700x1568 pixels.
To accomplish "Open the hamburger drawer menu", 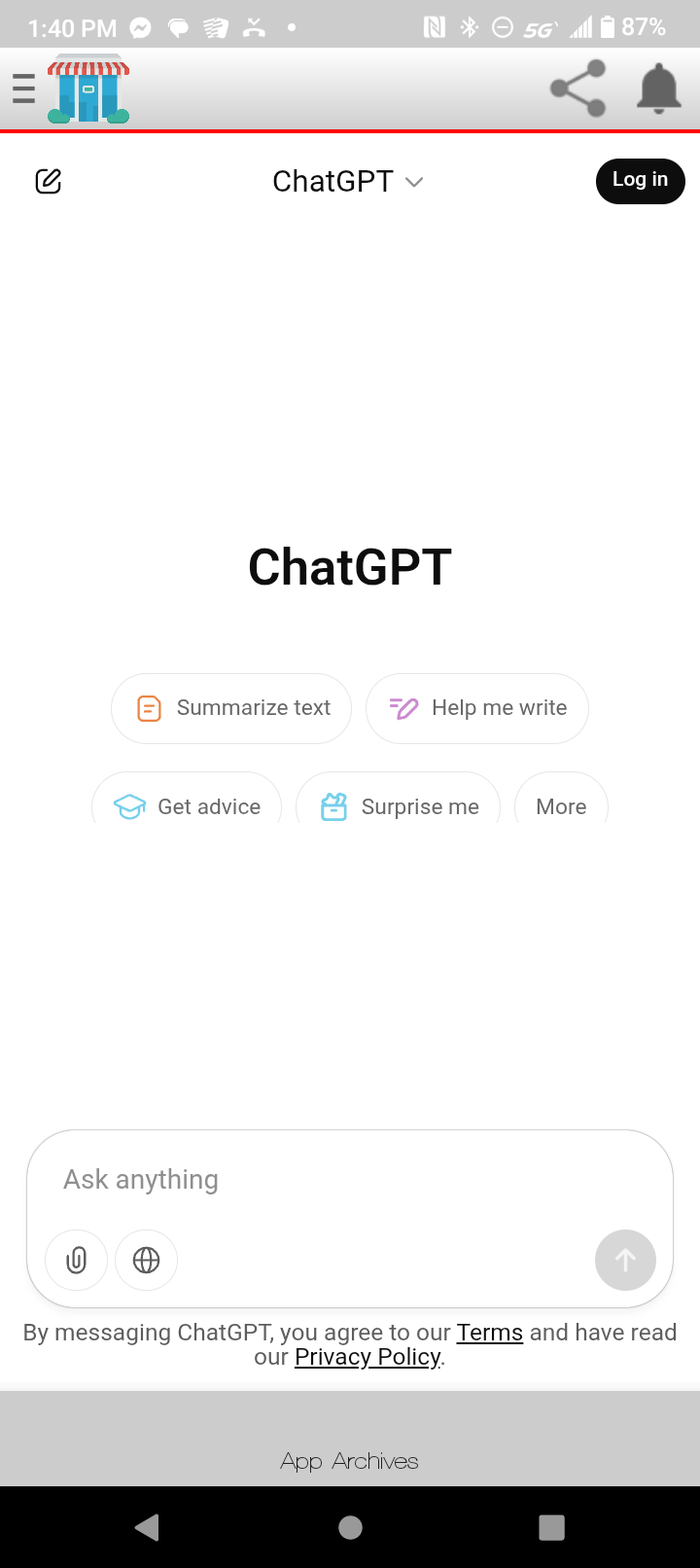I will (23, 89).
